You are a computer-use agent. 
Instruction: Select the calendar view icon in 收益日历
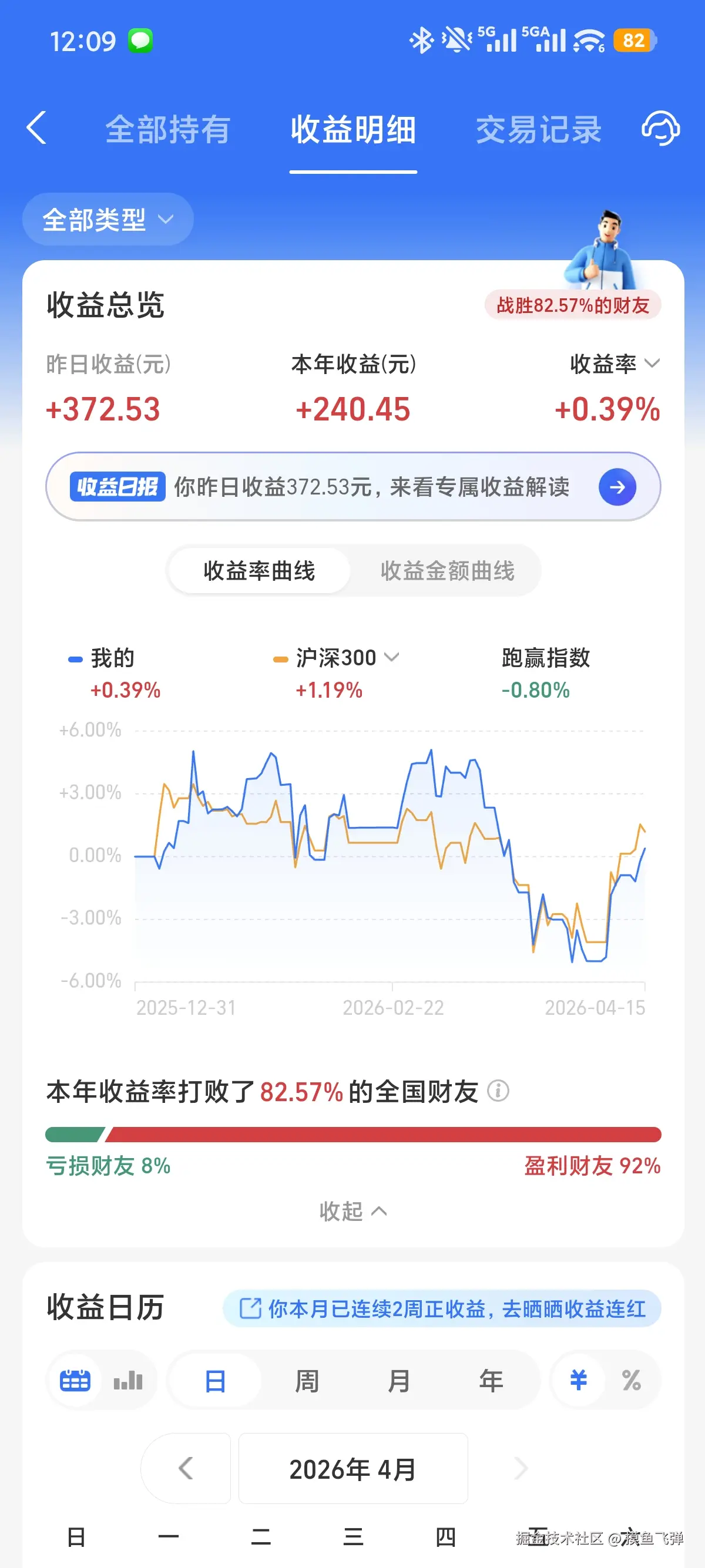pyautogui.click(x=74, y=1381)
